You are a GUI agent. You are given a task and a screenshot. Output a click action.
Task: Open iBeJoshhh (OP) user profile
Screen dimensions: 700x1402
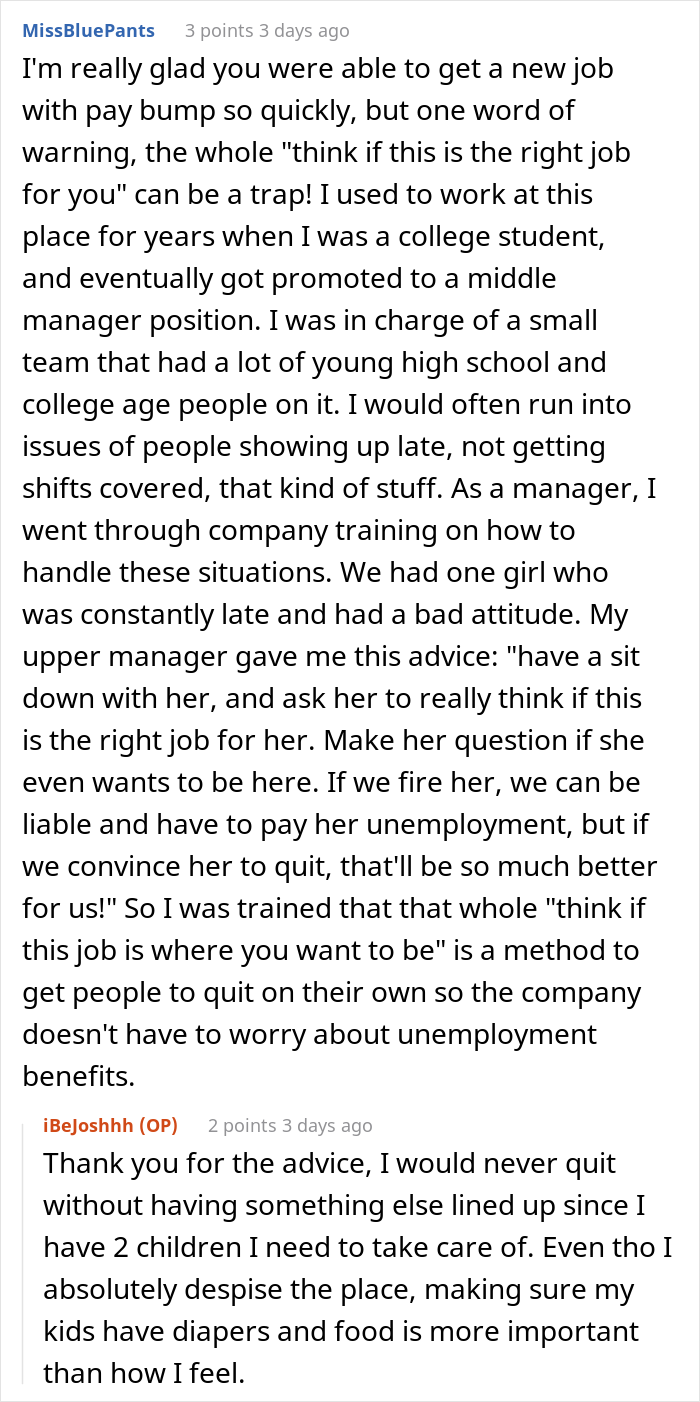point(111,1125)
